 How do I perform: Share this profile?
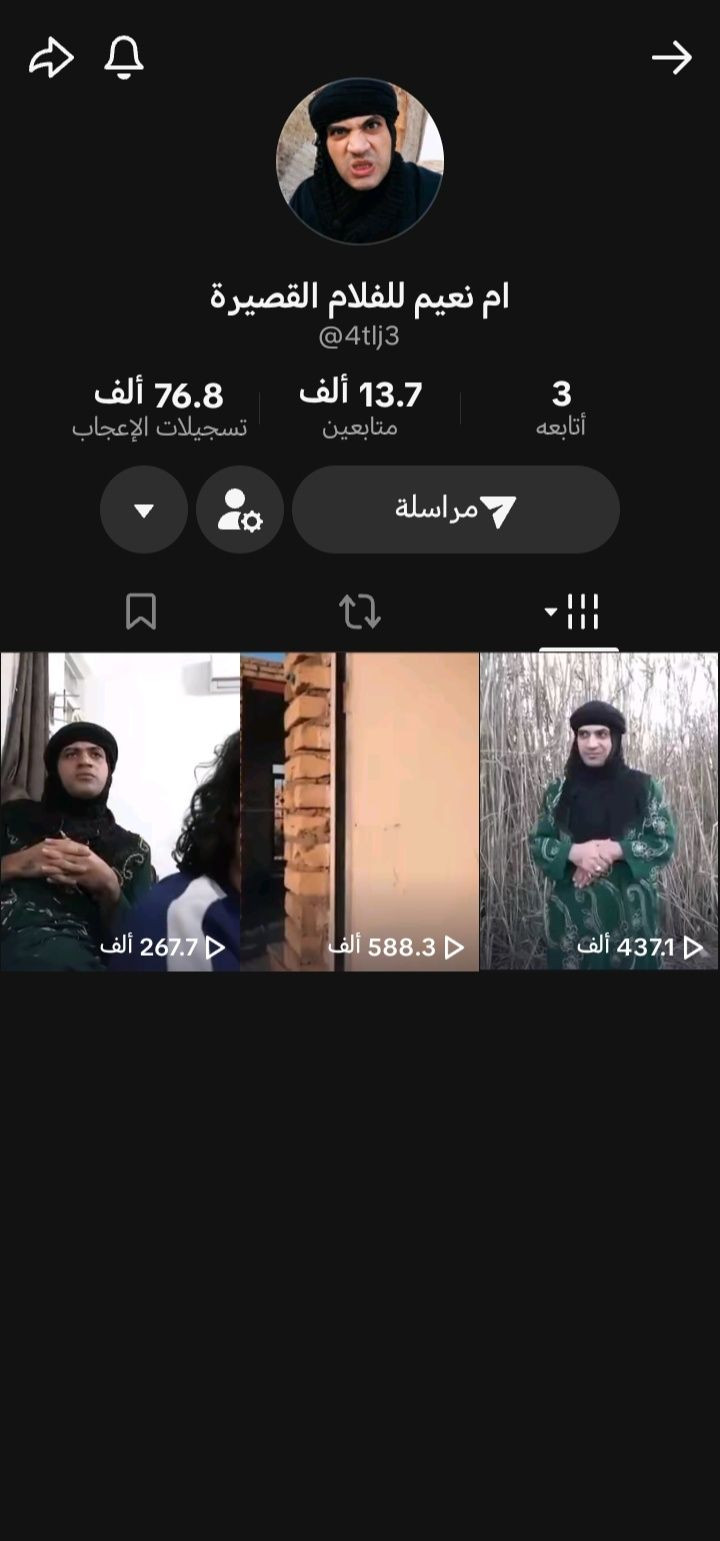coord(51,58)
